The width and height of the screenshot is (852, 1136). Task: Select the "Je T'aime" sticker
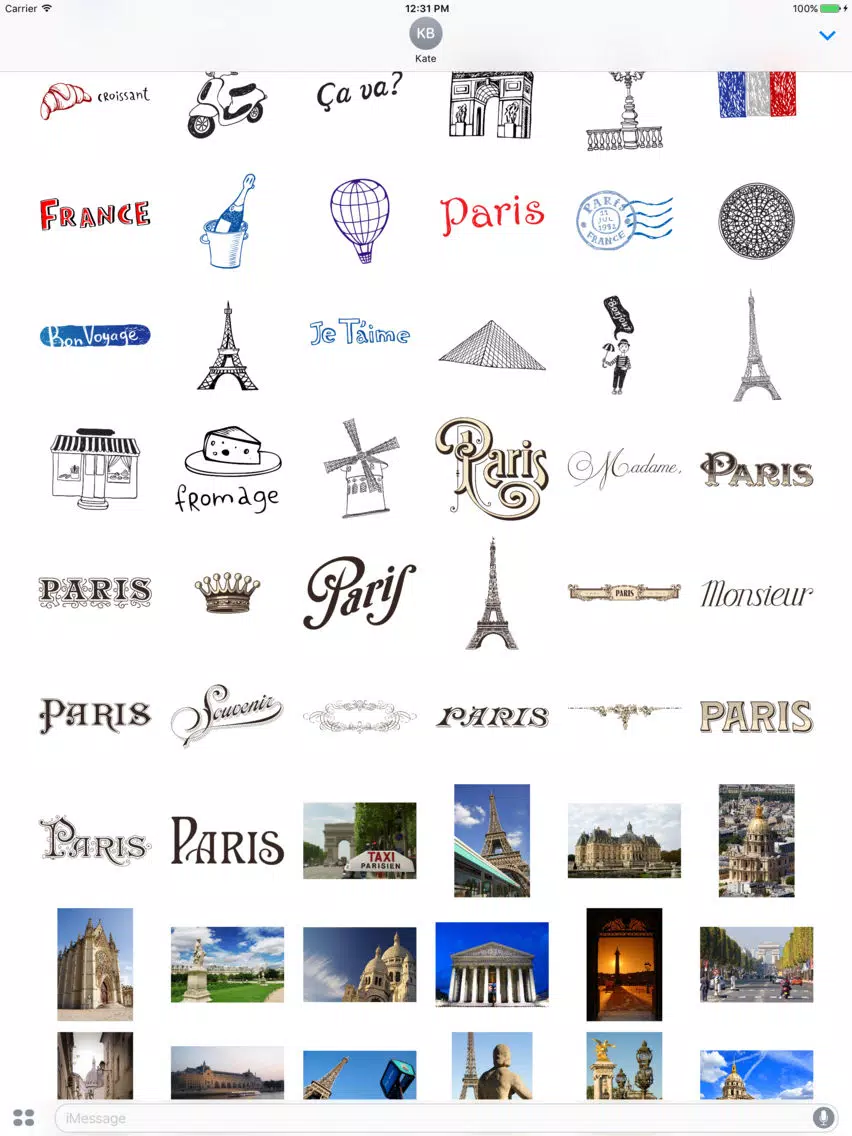(x=360, y=333)
